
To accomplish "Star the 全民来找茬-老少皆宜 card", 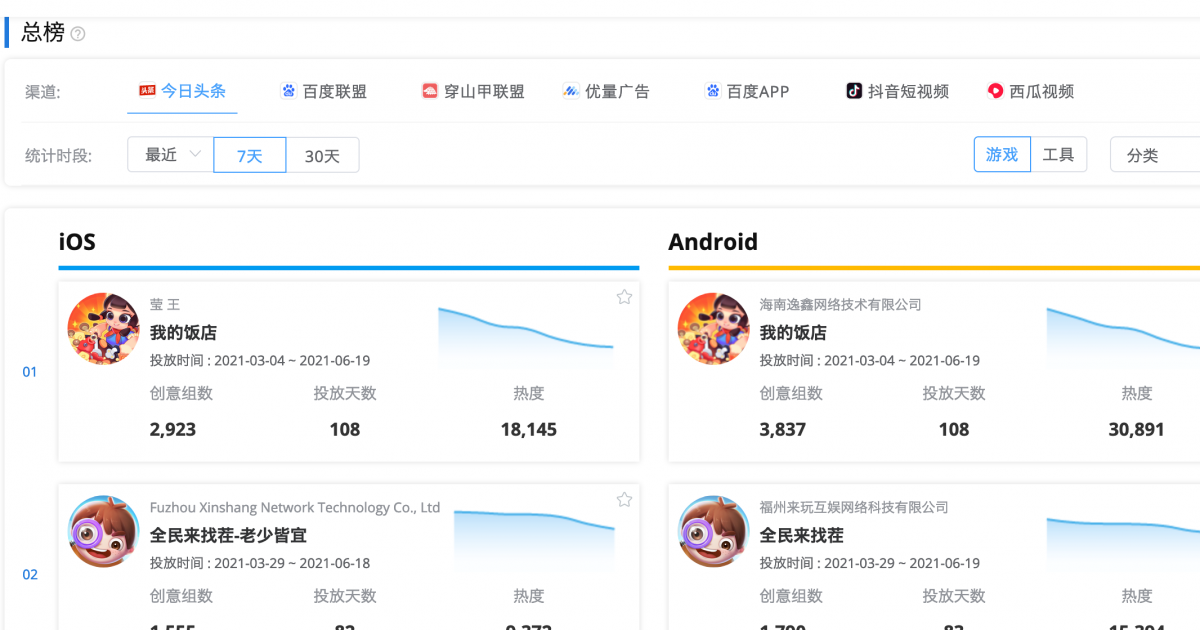I will point(624,500).
